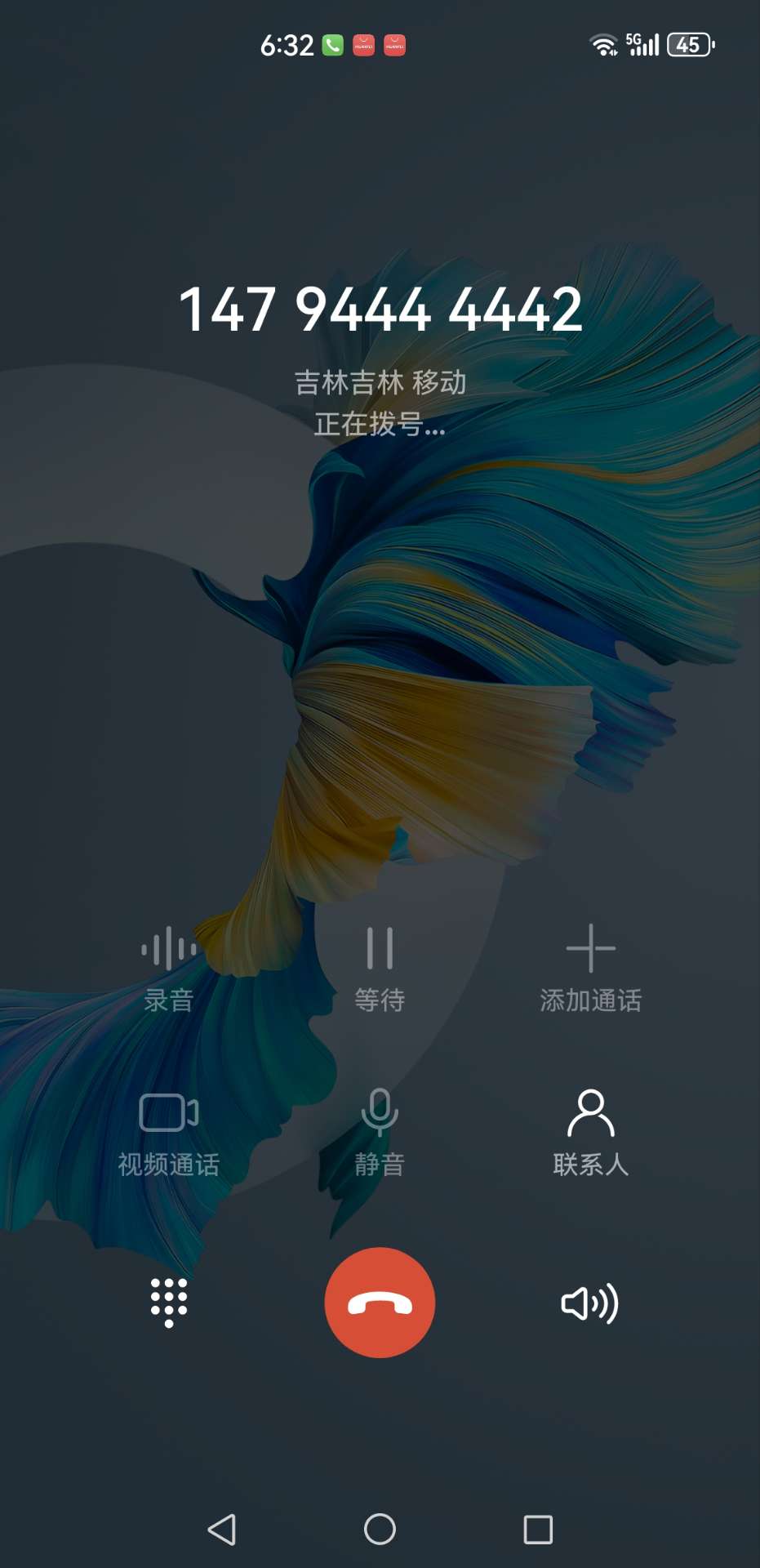
Task: Mute the microphone with 静音
Action: tap(380, 1131)
